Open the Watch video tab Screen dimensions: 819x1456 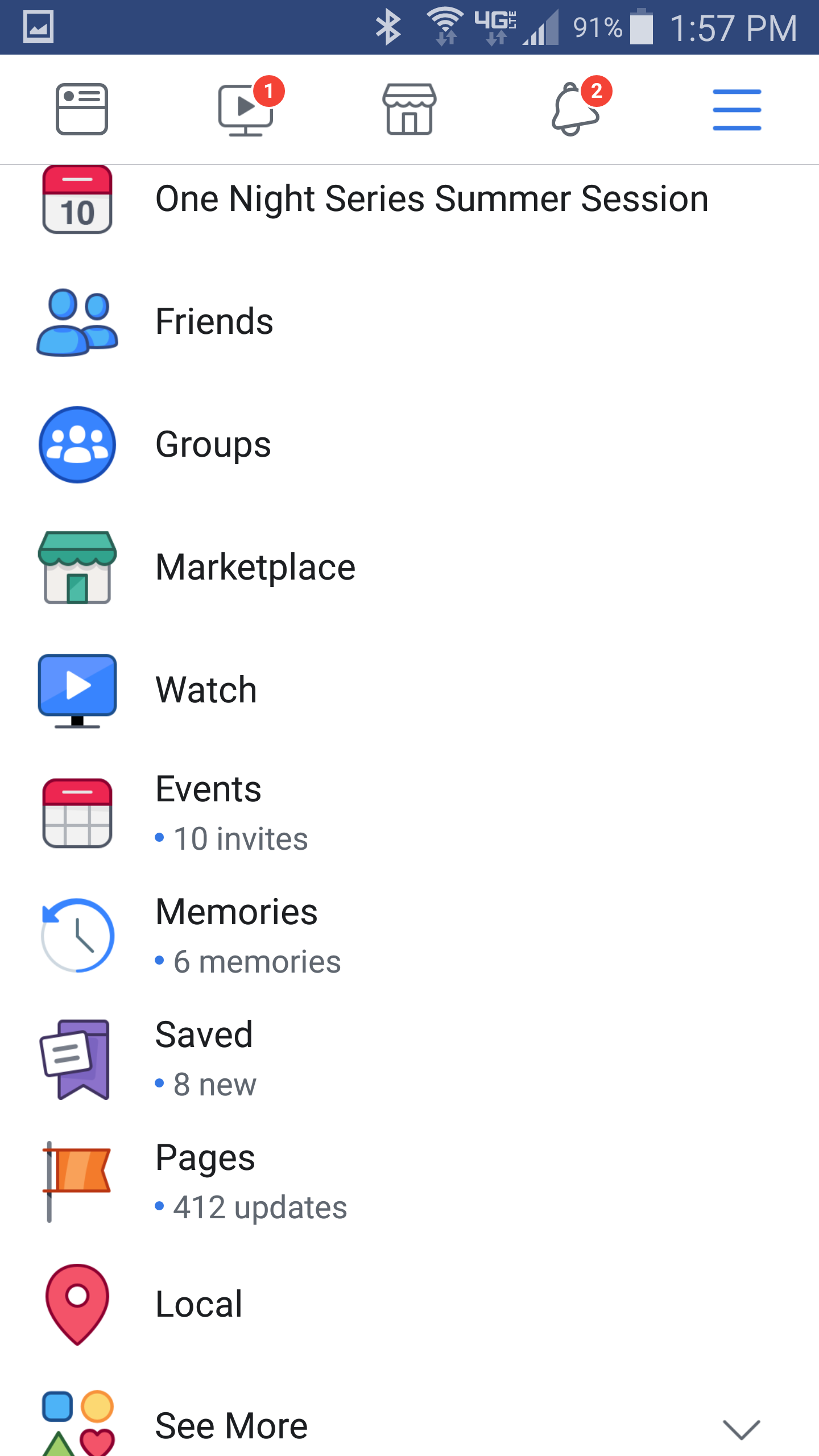pyautogui.click(x=246, y=109)
